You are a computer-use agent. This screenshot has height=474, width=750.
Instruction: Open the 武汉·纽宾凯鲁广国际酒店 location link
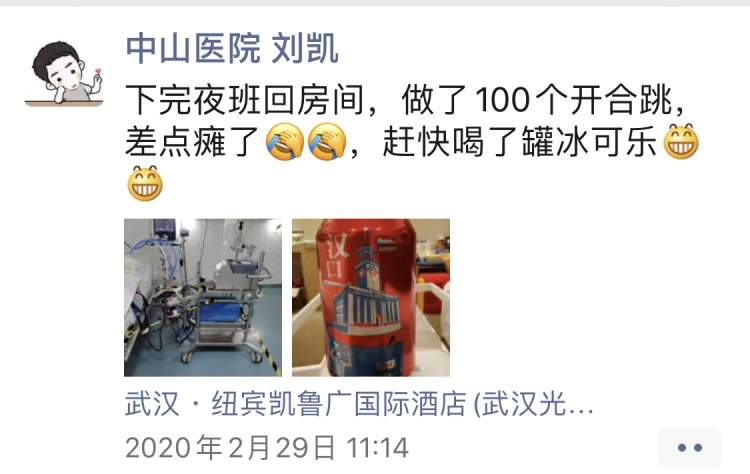pyautogui.click(x=360, y=405)
